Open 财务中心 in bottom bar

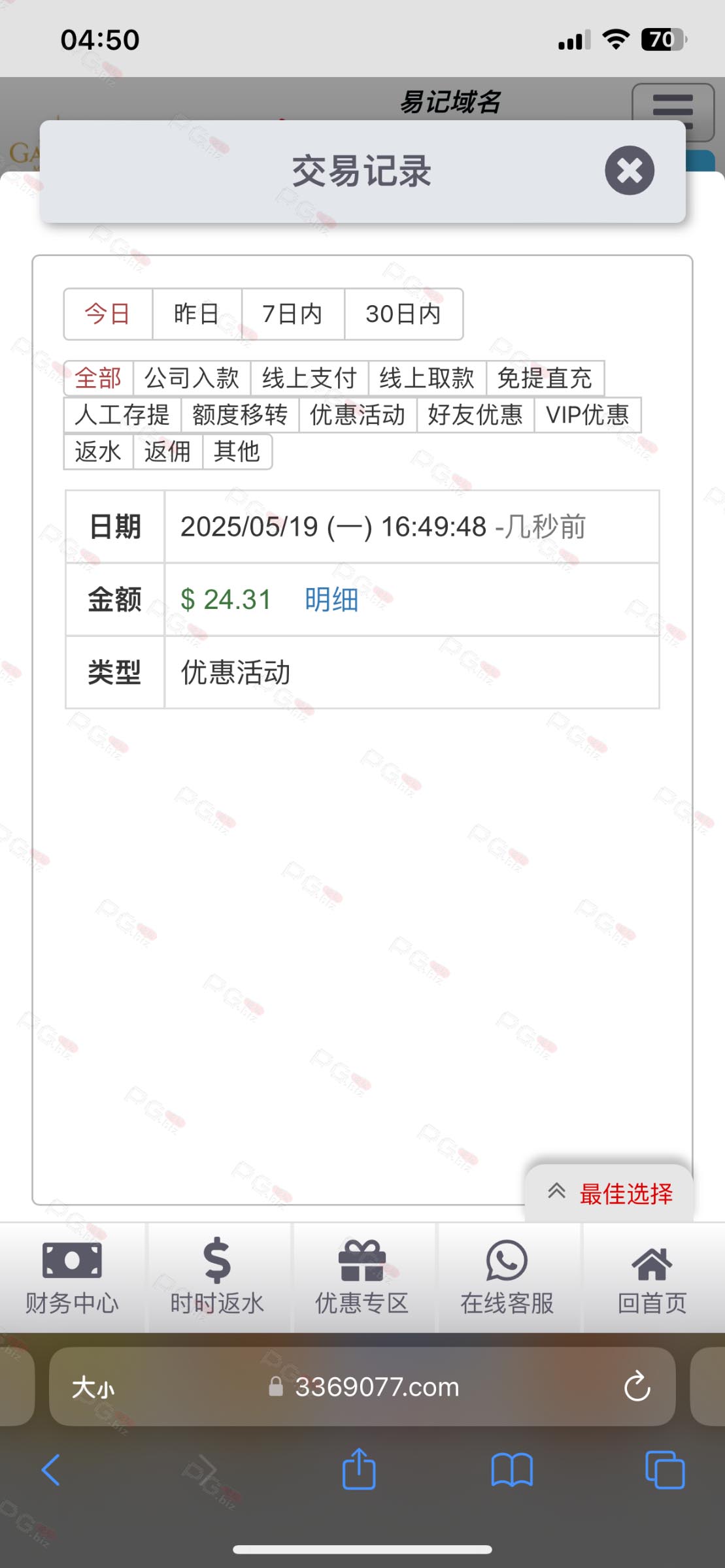[x=72, y=1277]
